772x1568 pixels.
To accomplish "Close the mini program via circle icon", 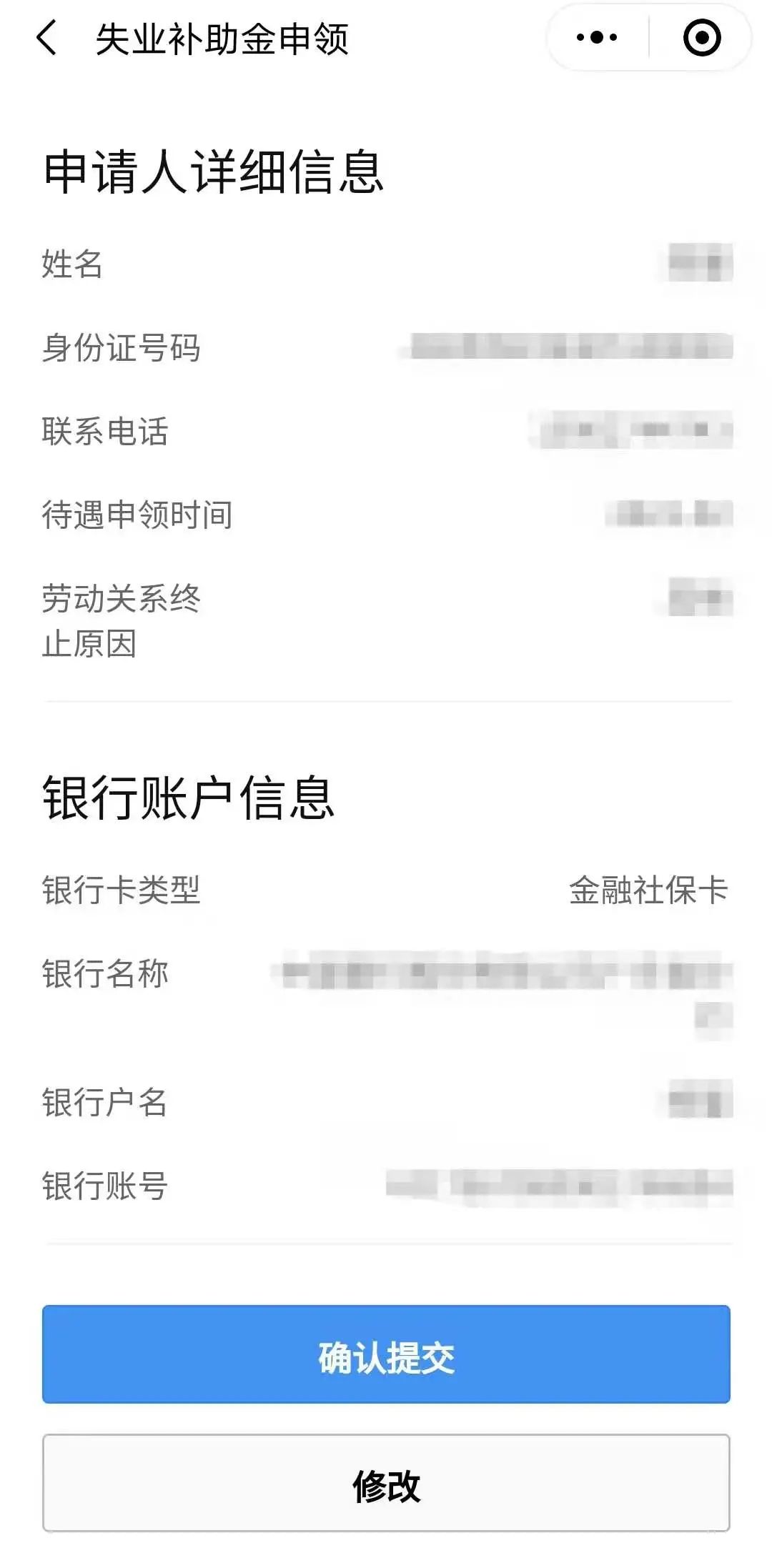I will point(701,37).
